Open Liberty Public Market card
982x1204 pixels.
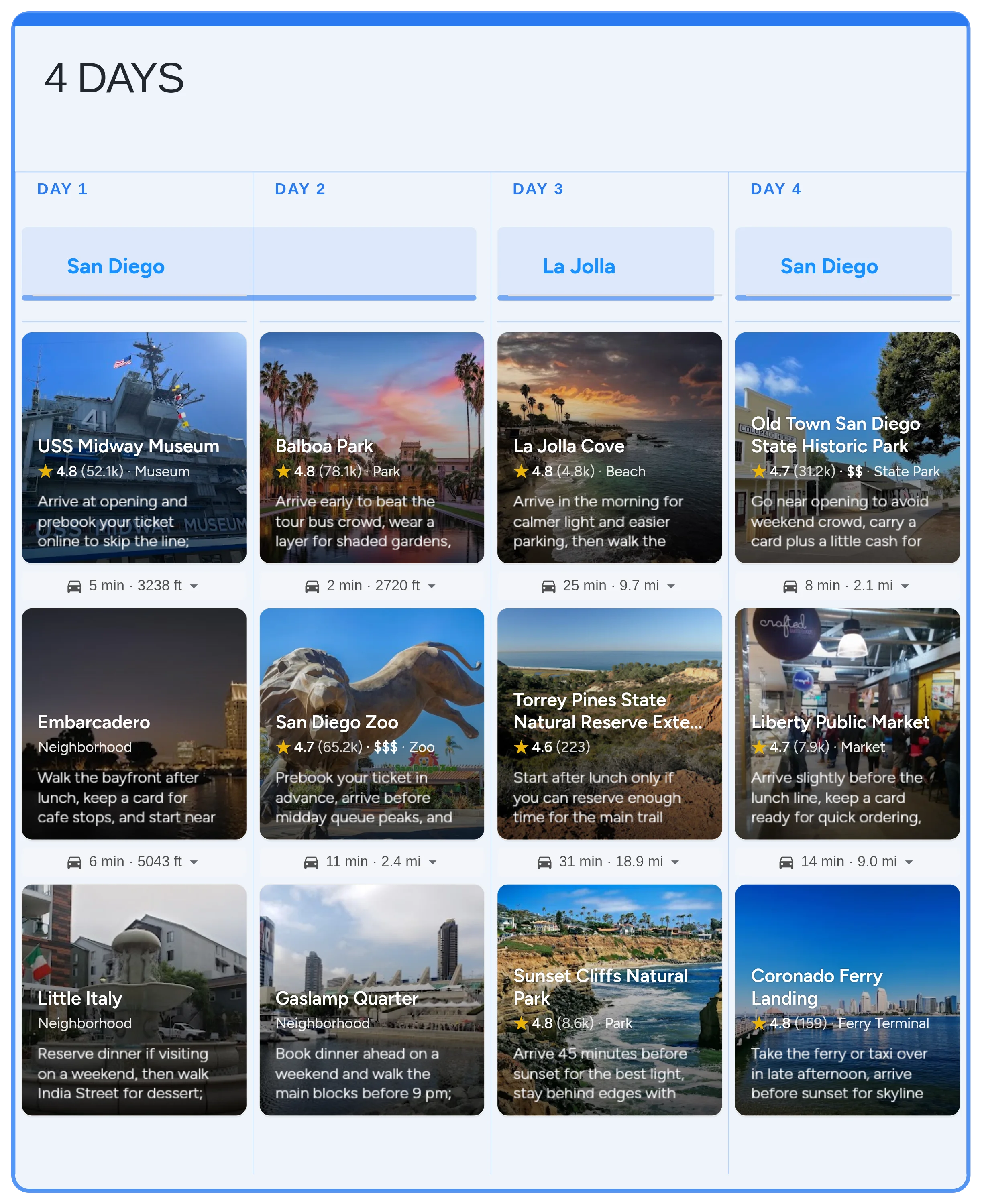847,723
